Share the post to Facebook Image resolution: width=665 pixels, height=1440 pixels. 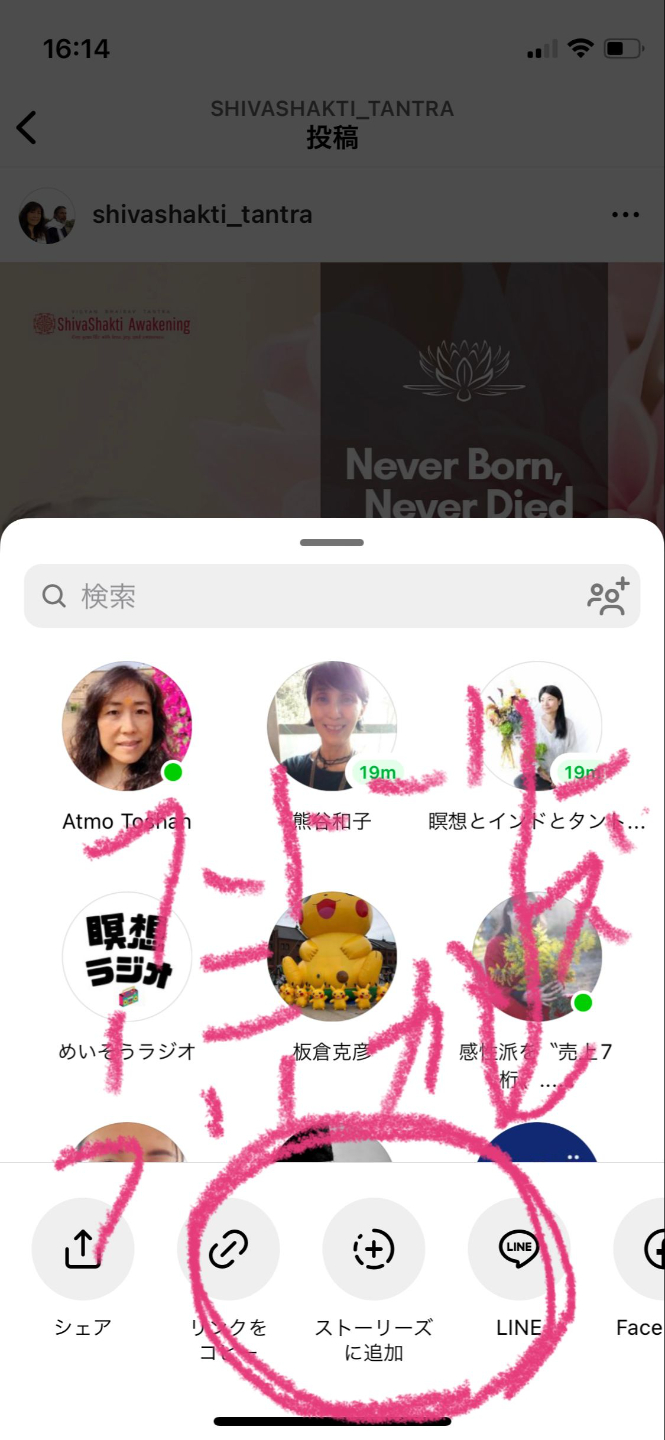click(x=645, y=1249)
